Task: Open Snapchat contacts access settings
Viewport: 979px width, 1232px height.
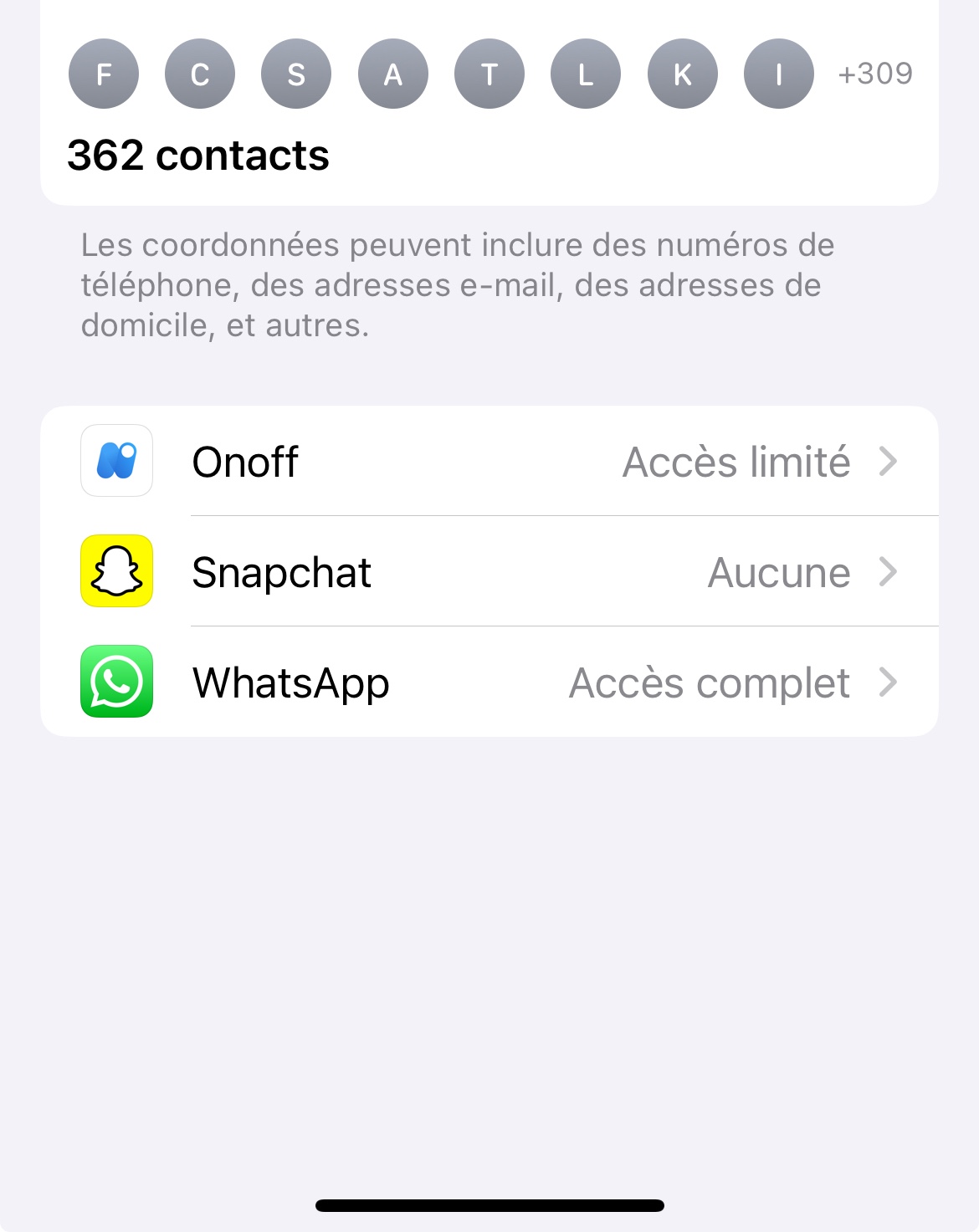Action: (489, 571)
